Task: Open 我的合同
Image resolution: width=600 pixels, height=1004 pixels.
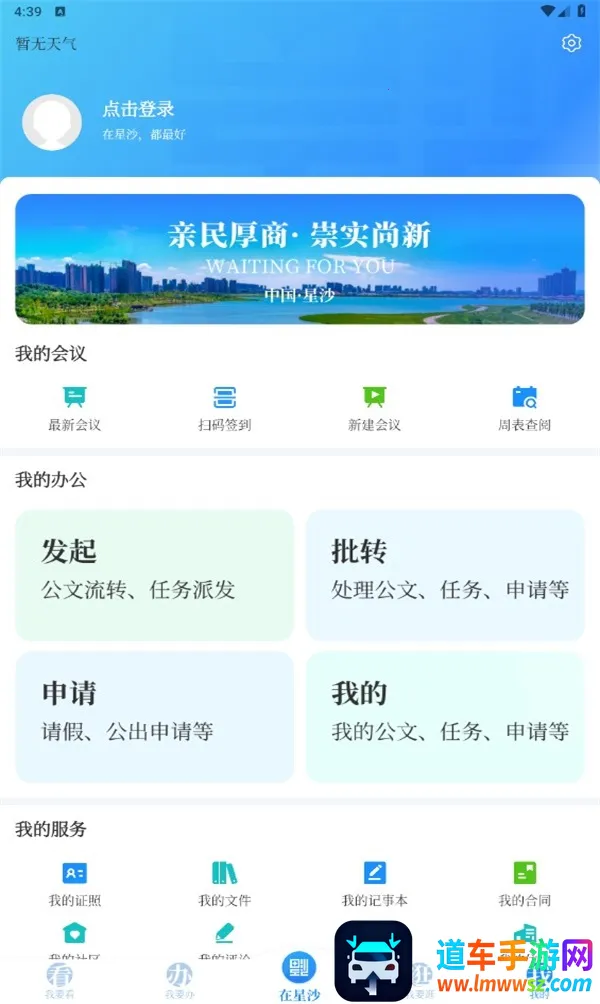Action: (x=524, y=884)
